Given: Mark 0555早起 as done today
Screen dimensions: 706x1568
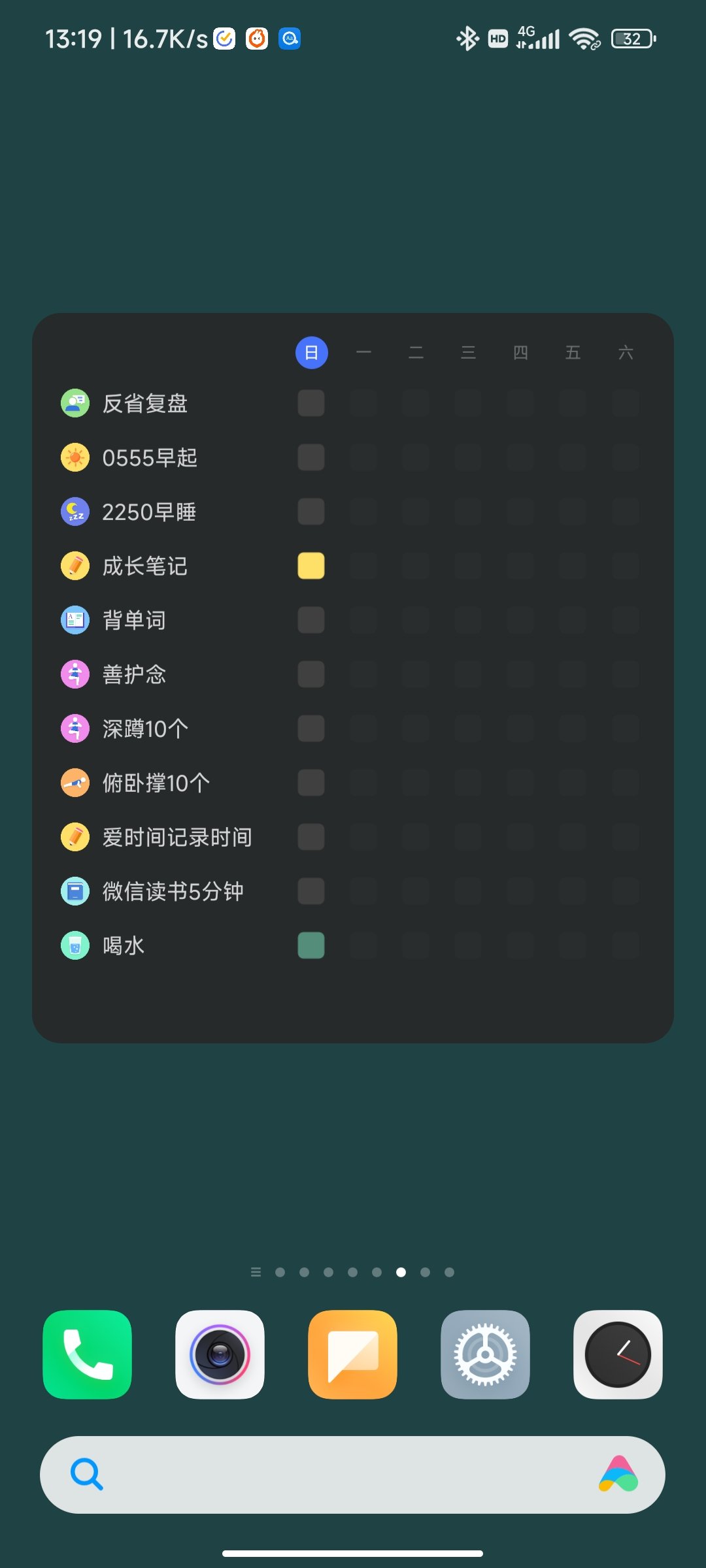Looking at the screenshot, I should (x=311, y=457).
